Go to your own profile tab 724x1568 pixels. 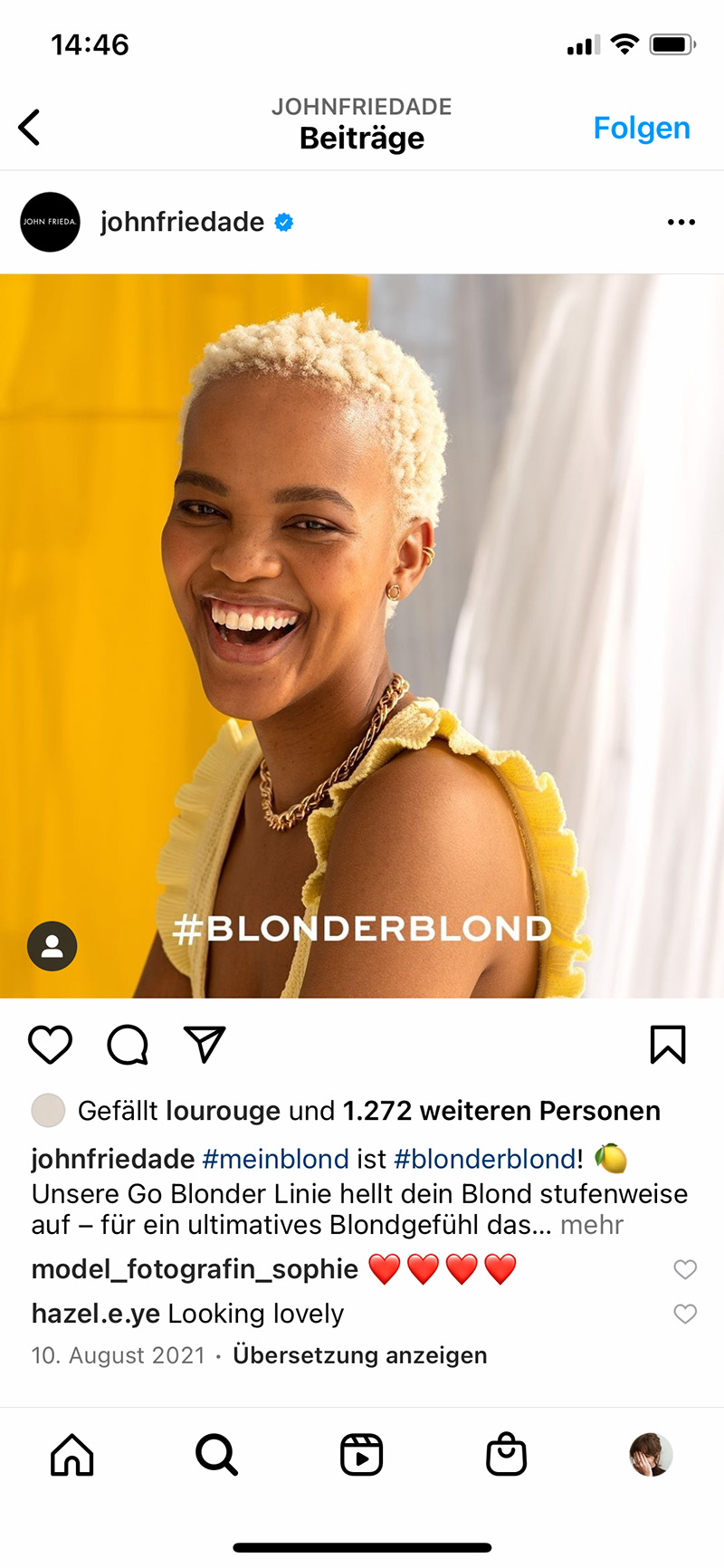pyautogui.click(x=650, y=1455)
